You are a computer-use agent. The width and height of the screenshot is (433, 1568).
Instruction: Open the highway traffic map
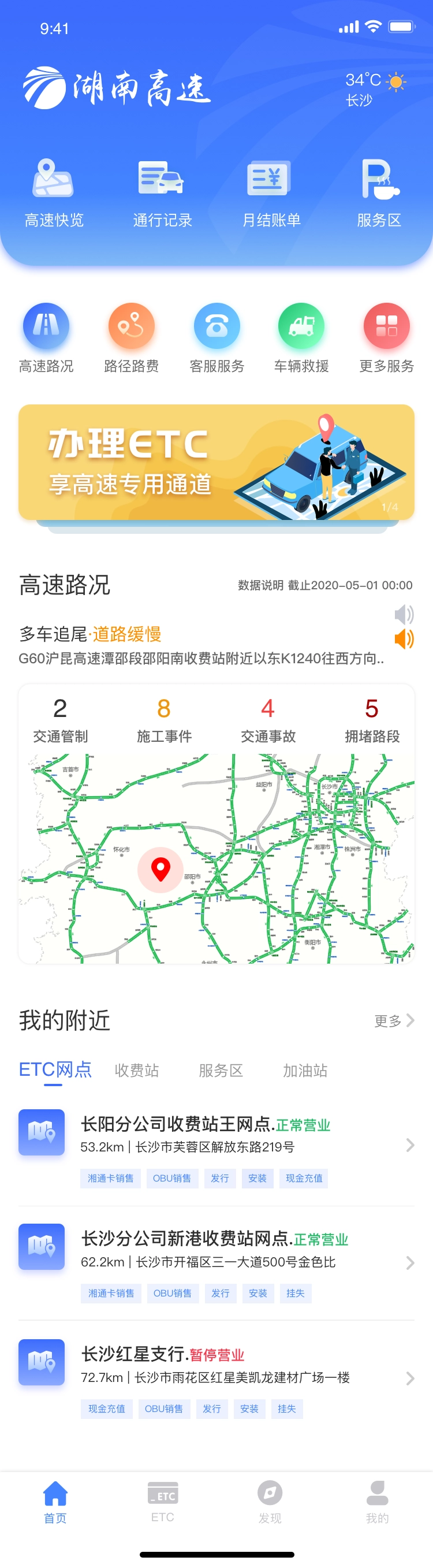click(216, 859)
